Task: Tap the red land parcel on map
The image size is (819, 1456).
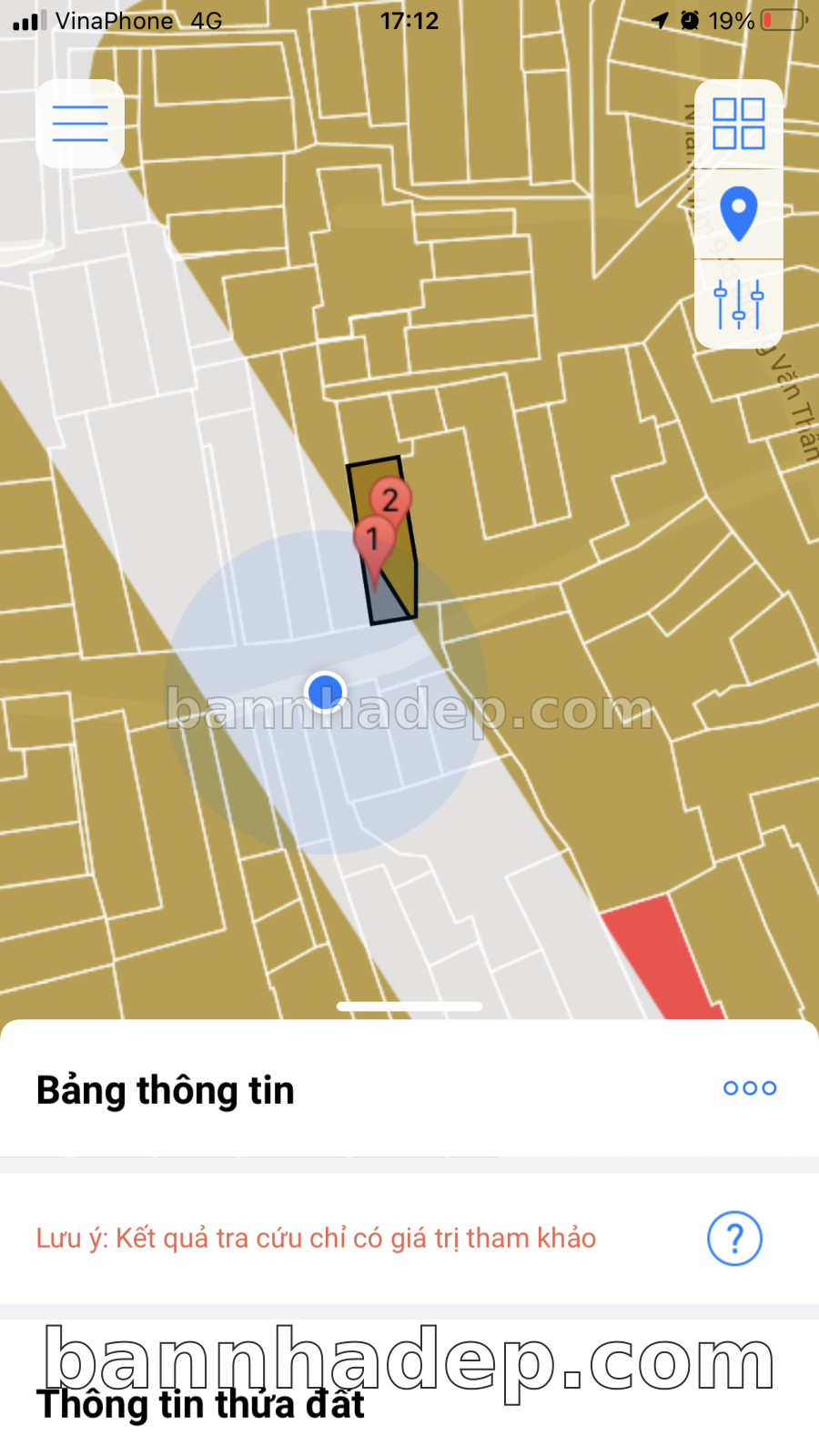Action: pyautogui.click(x=660, y=955)
